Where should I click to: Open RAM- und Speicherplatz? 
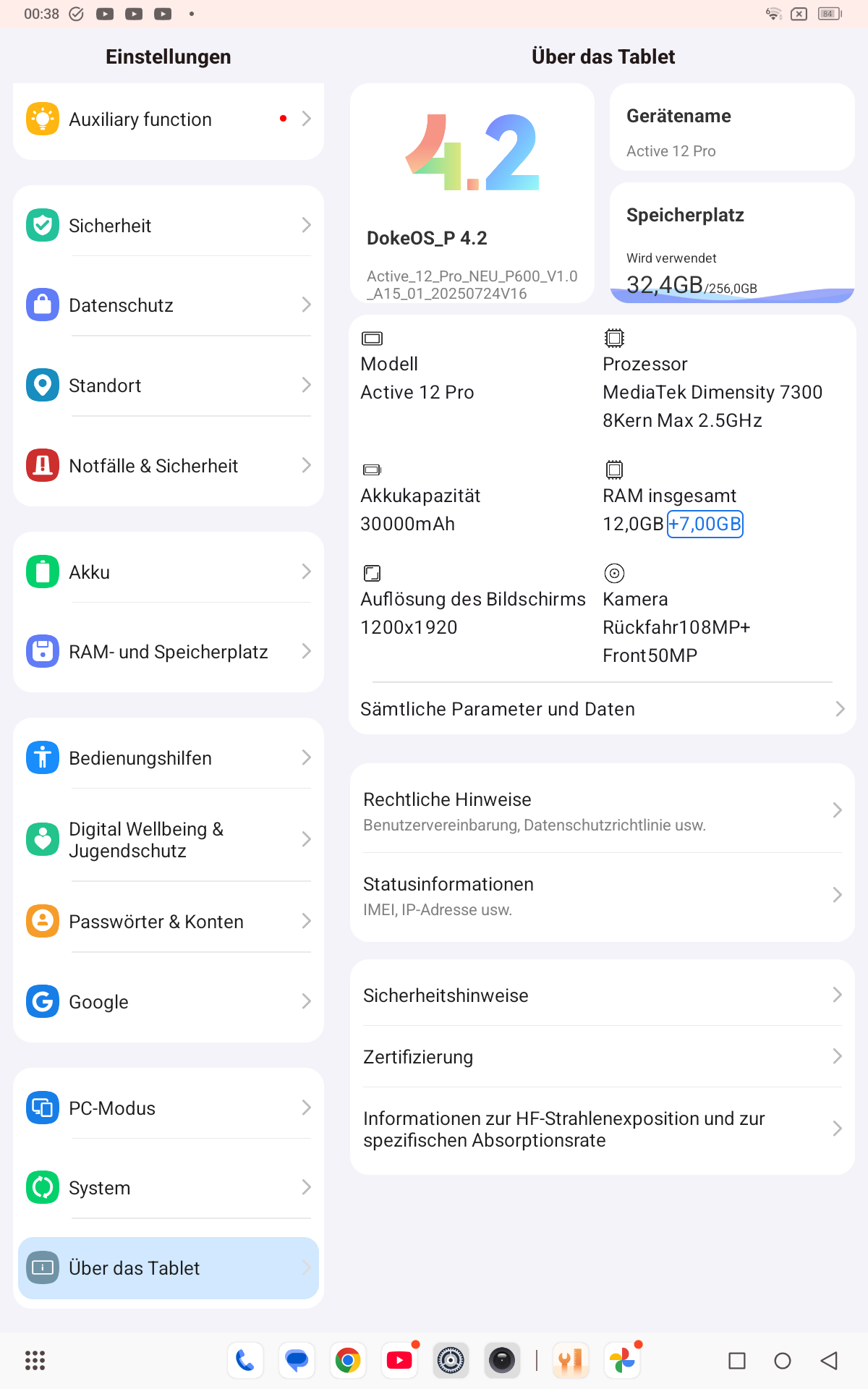tap(169, 652)
